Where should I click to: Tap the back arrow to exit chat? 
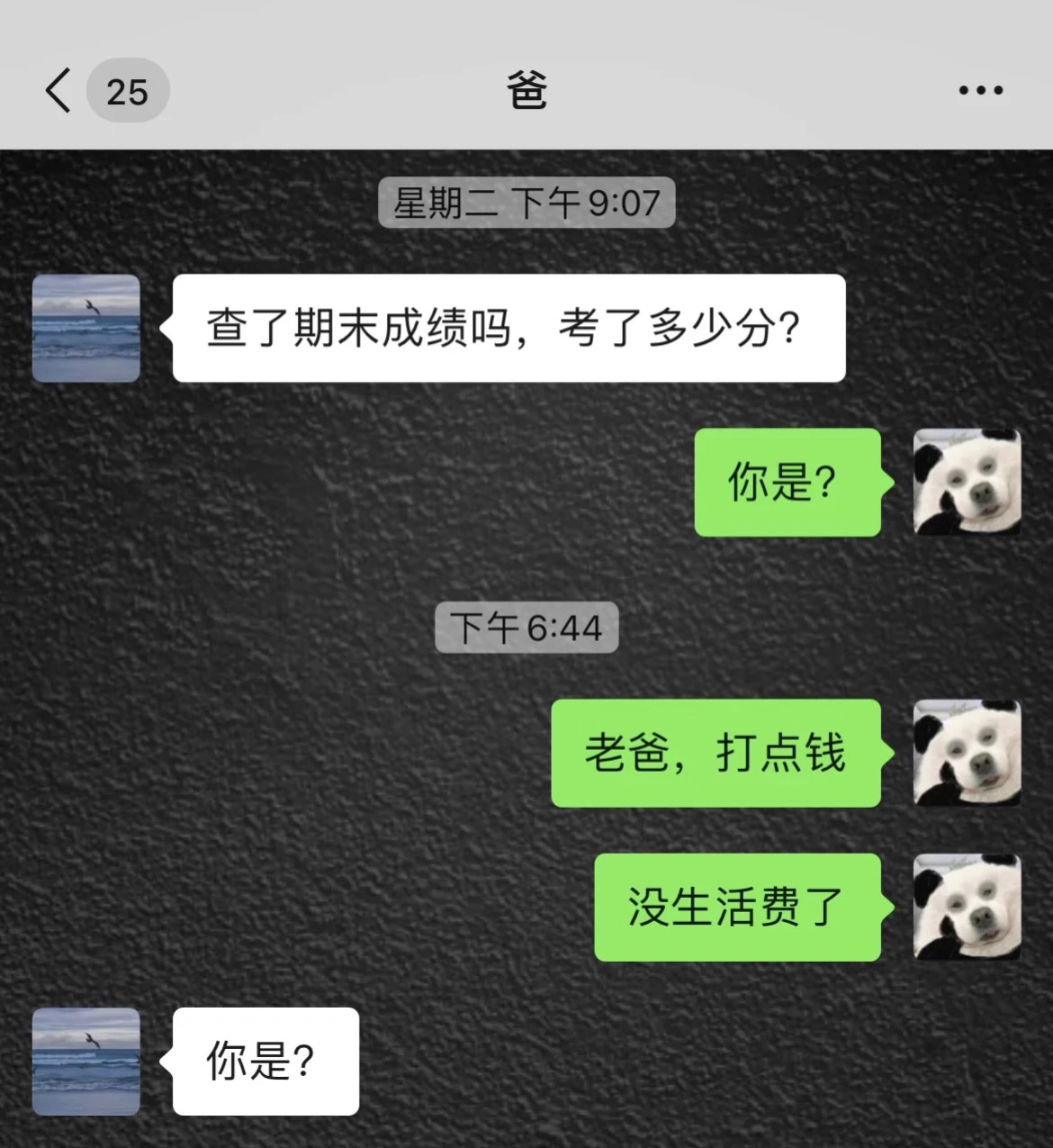point(58,90)
